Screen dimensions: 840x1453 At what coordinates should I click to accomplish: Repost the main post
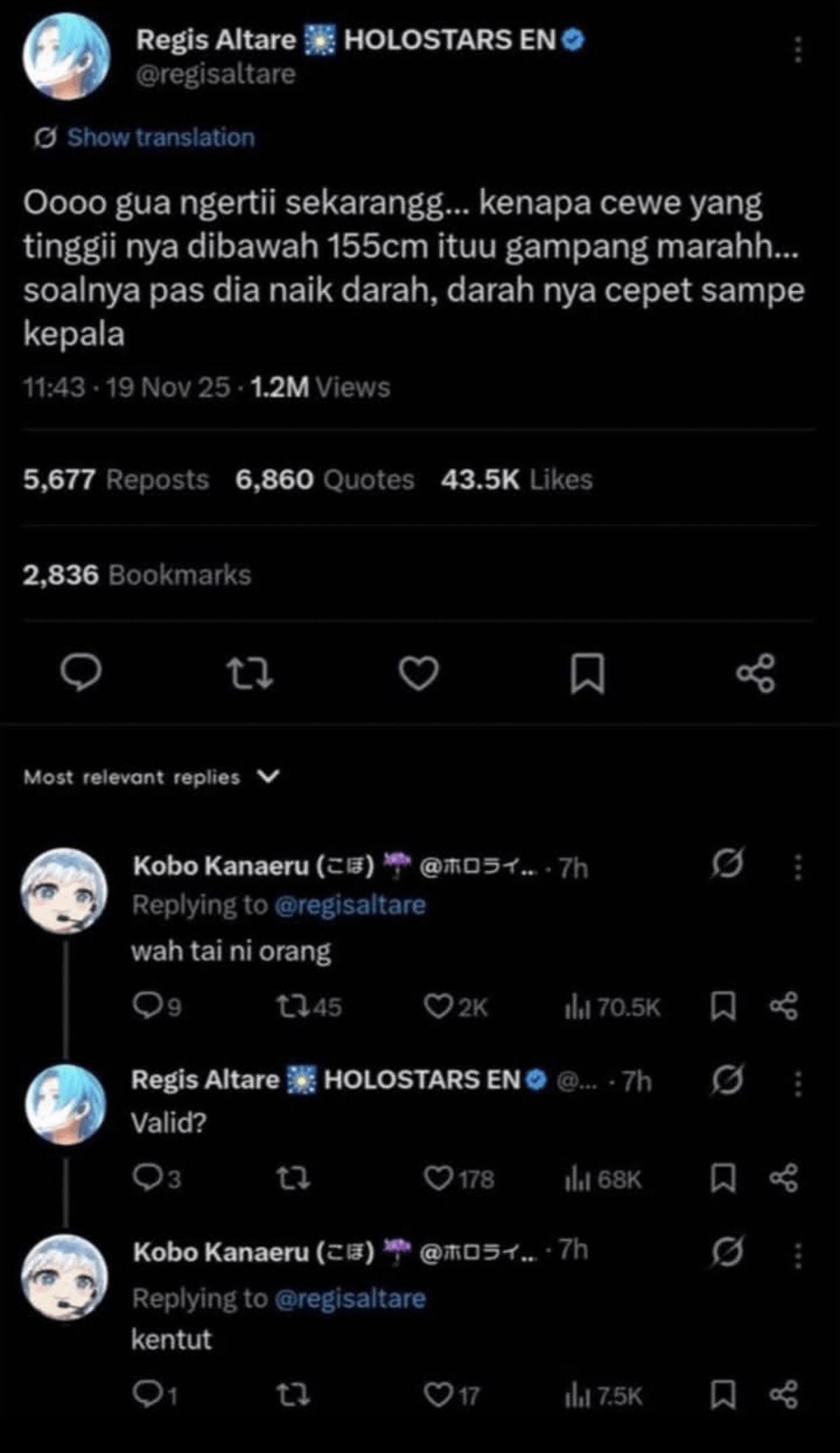[250, 674]
